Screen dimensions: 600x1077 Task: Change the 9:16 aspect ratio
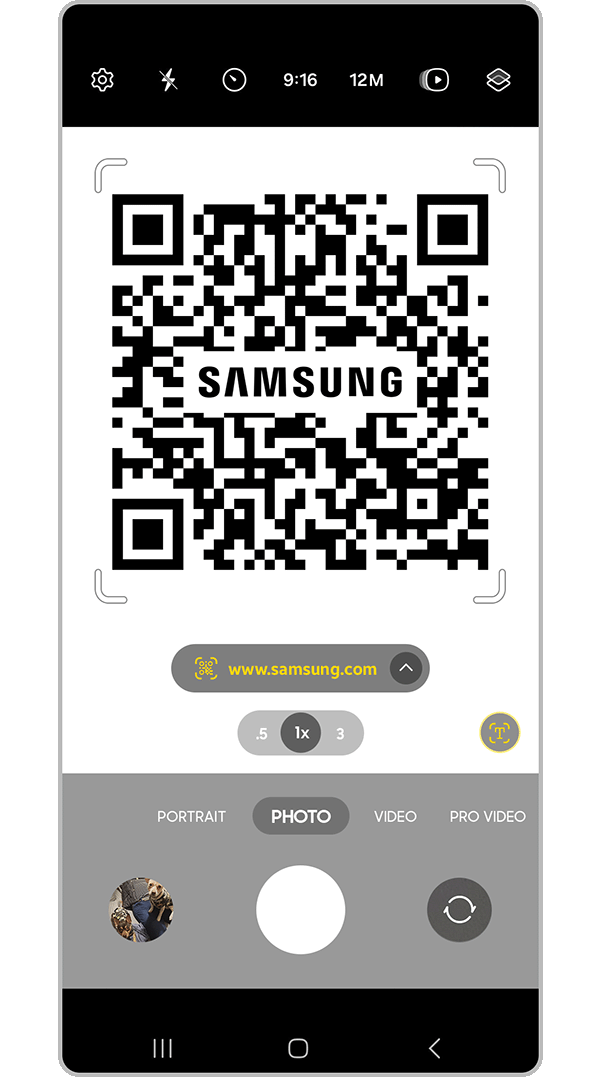(300, 81)
